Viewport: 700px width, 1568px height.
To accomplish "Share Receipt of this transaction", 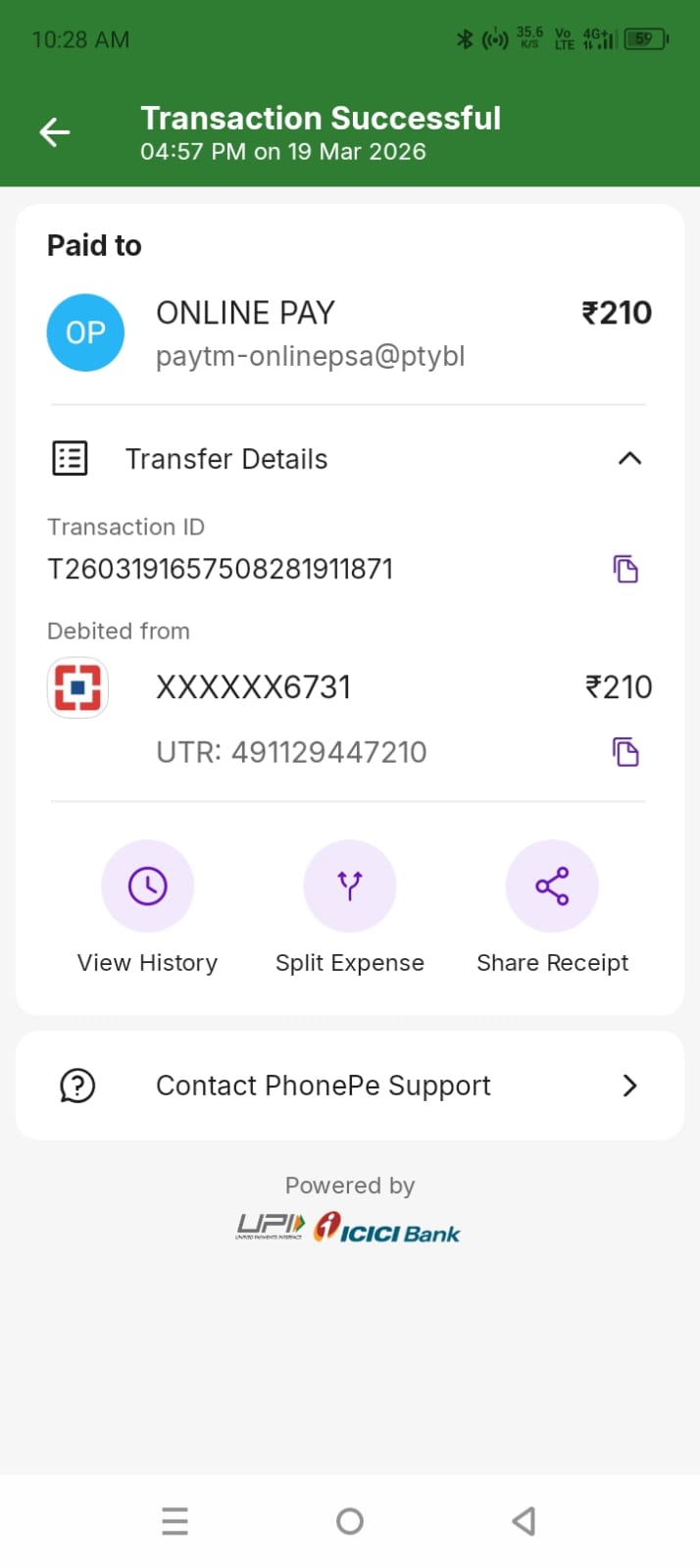I will (552, 886).
